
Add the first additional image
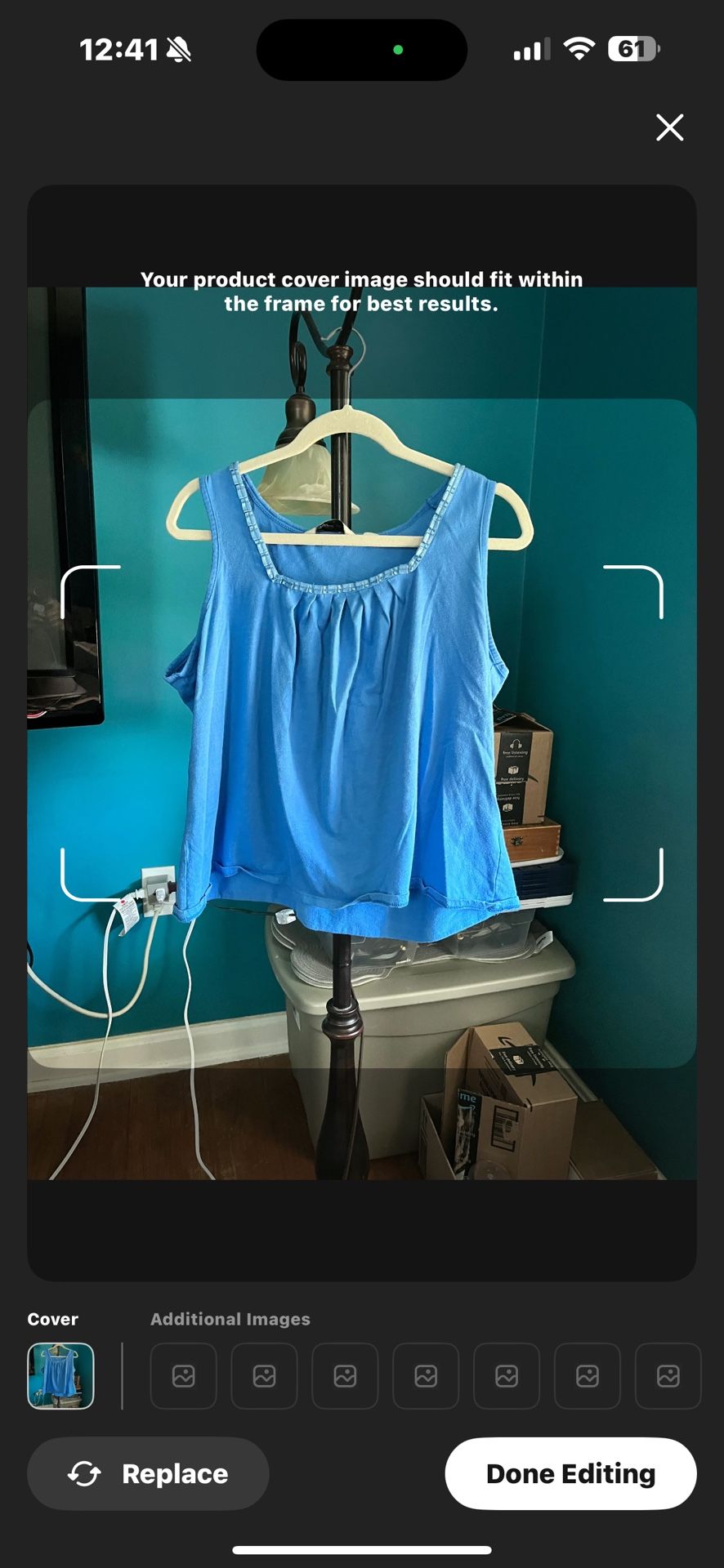tap(183, 1376)
